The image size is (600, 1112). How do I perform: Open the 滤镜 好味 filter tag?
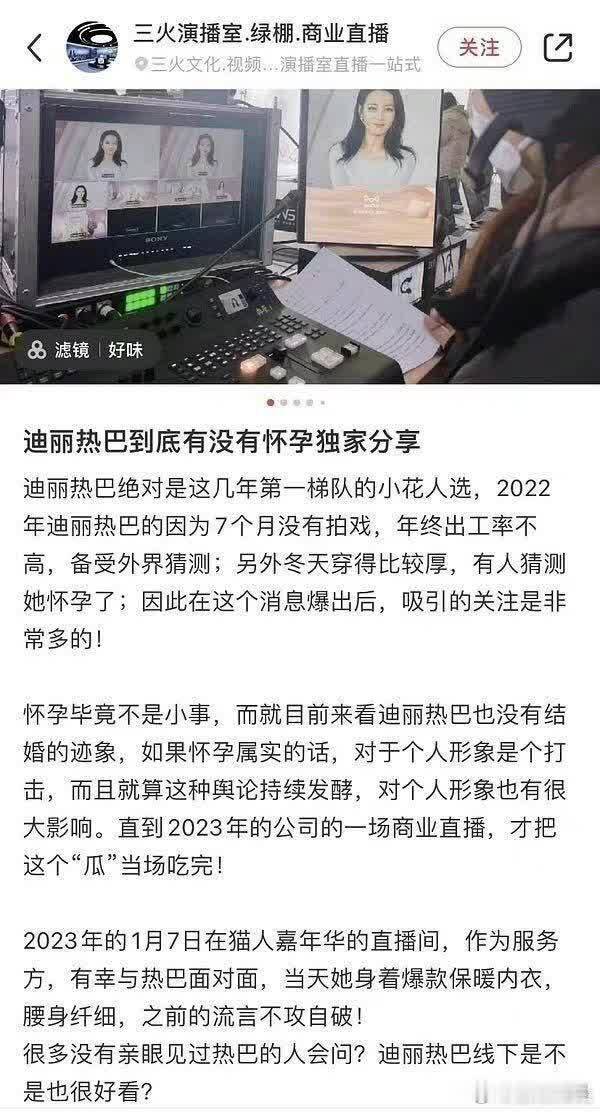click(x=85, y=349)
